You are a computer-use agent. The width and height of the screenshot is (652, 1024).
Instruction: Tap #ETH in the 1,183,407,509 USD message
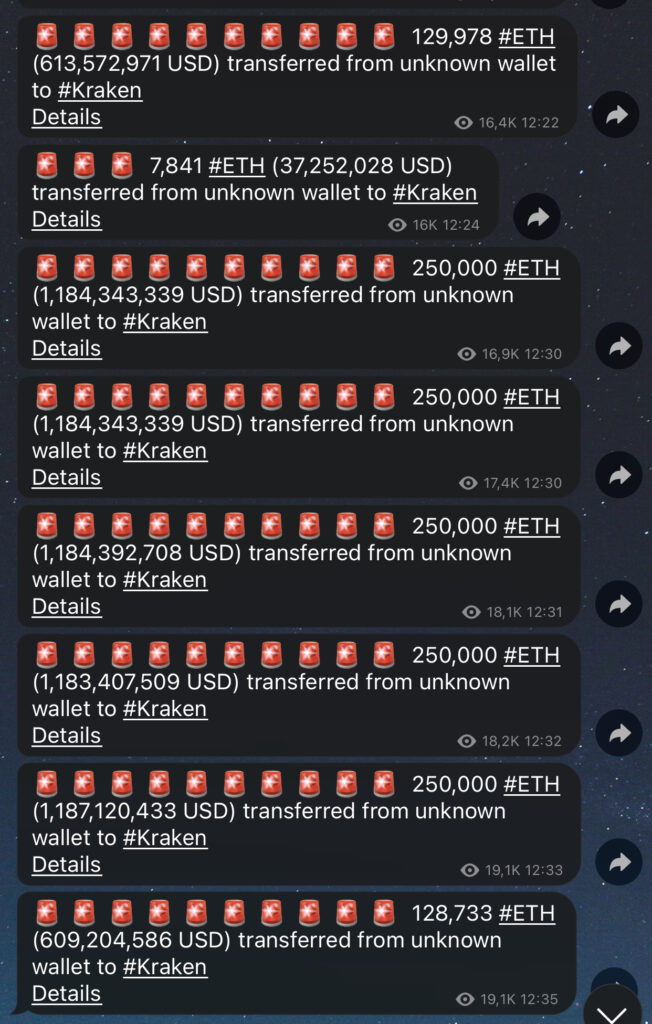tap(531, 655)
